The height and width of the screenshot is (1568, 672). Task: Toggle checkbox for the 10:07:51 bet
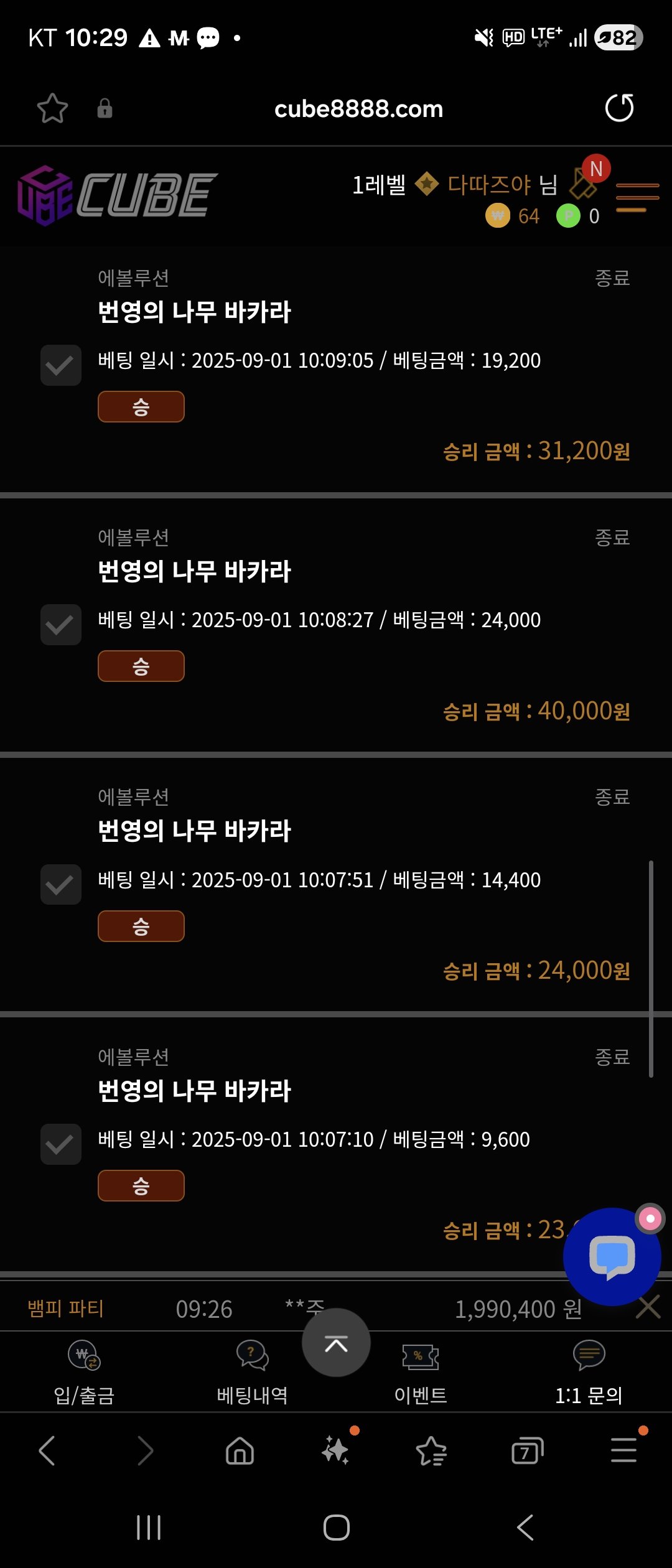click(61, 884)
